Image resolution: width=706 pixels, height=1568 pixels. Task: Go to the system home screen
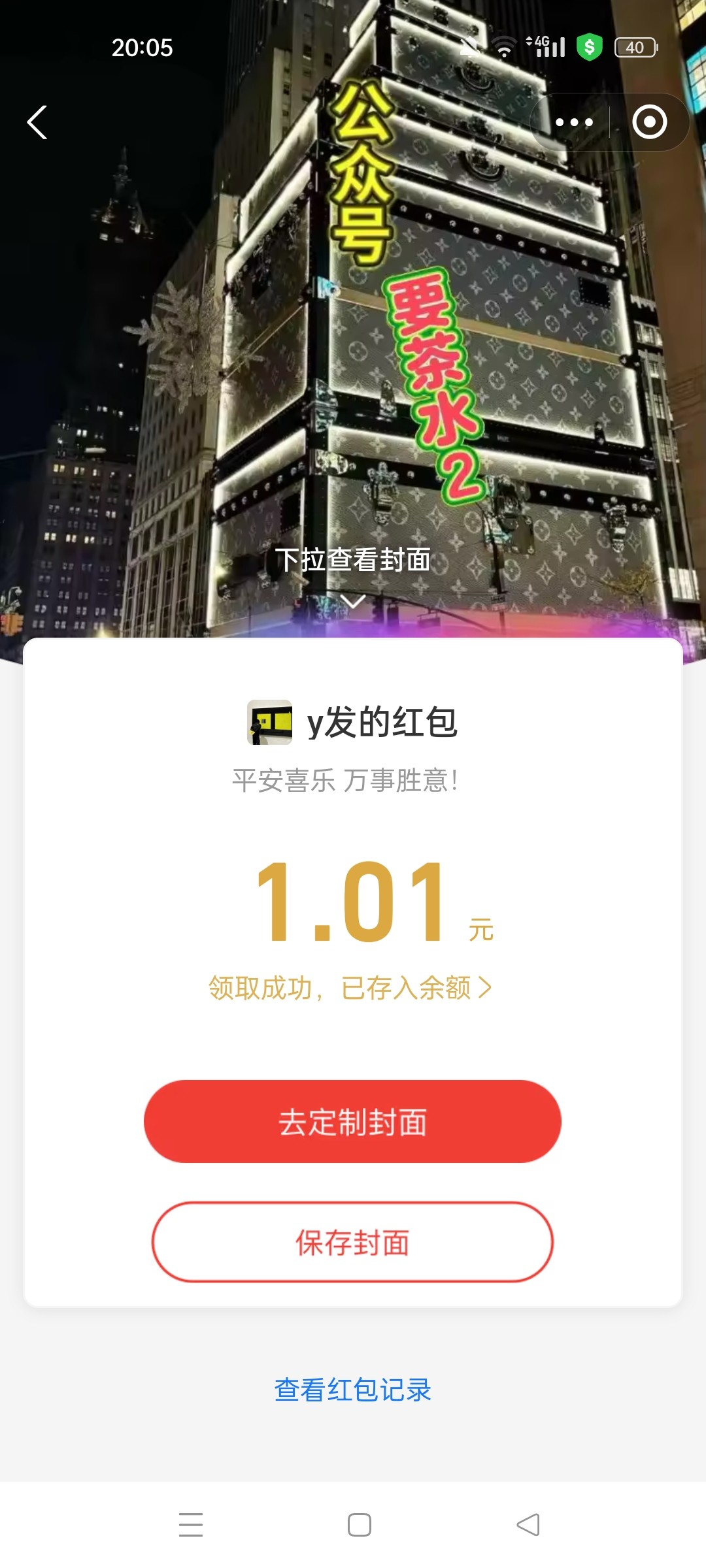(x=359, y=1525)
